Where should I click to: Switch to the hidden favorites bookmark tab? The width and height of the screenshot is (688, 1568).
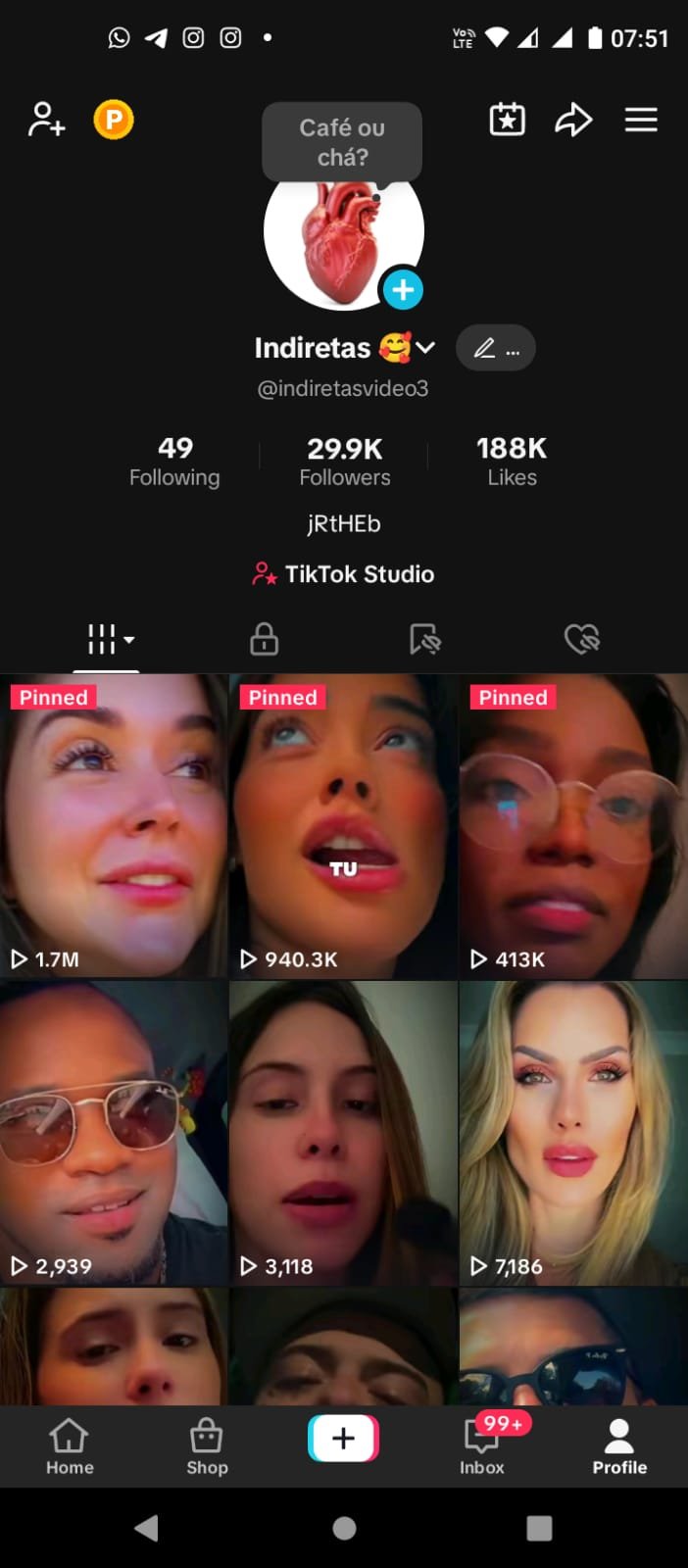pyautogui.click(x=424, y=640)
